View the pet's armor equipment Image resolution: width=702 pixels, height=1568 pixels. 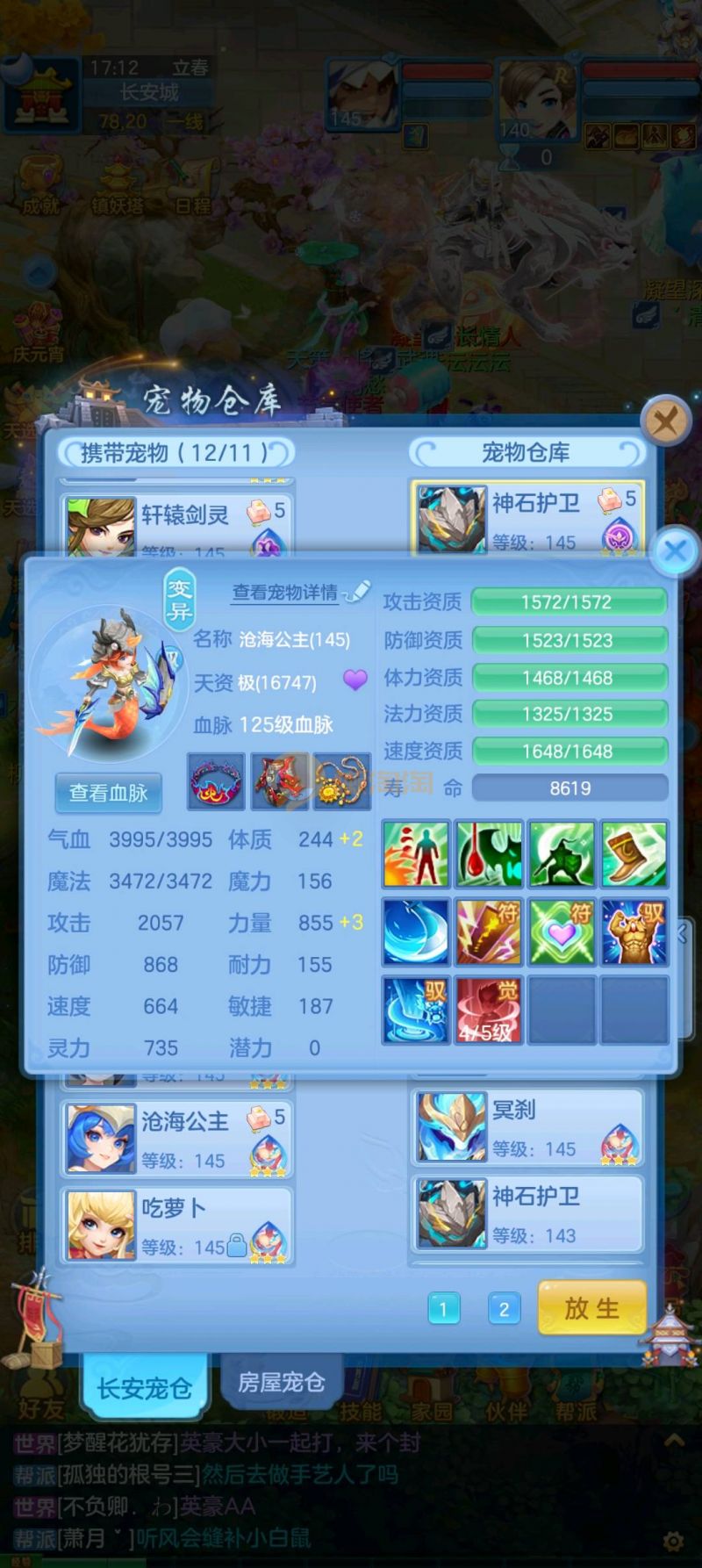(279, 780)
